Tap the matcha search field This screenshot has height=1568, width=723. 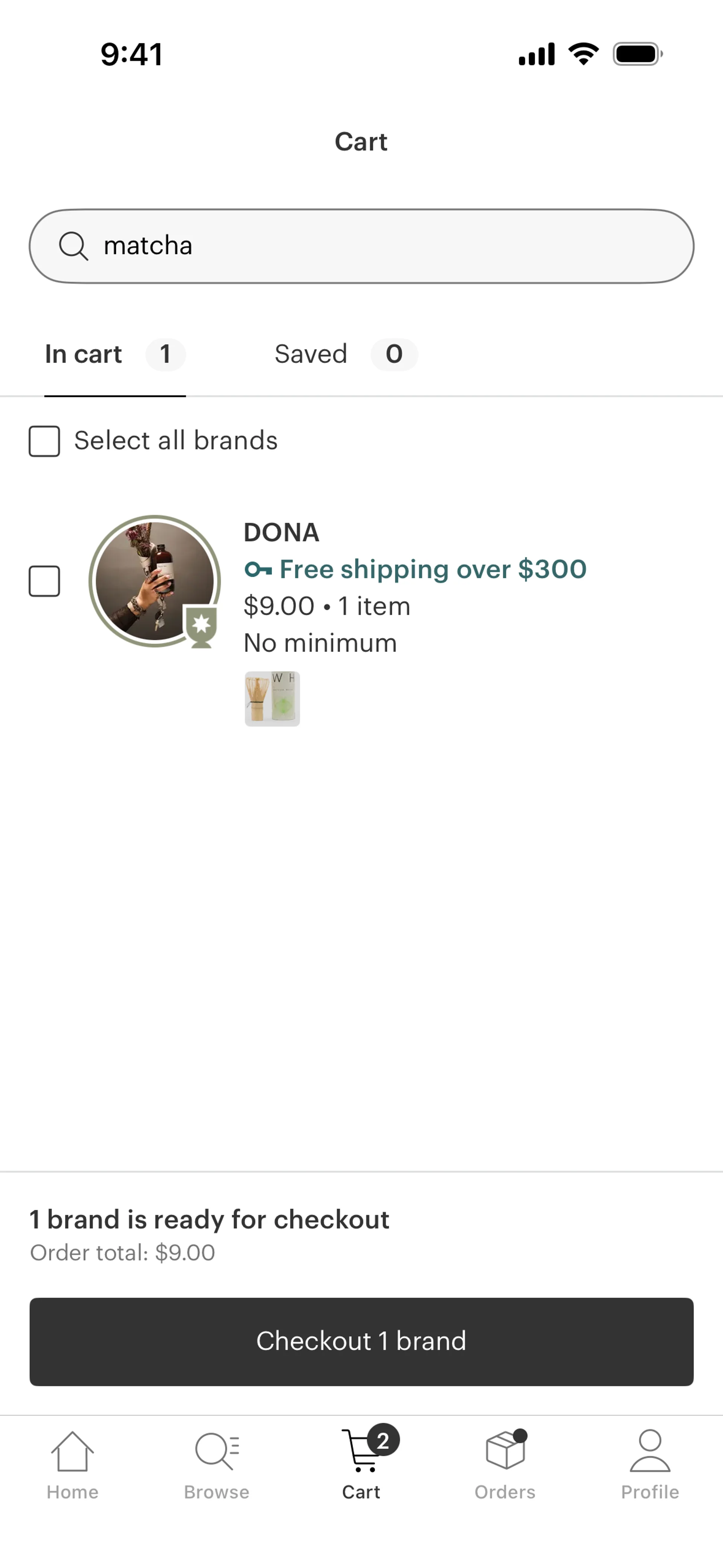click(x=361, y=246)
